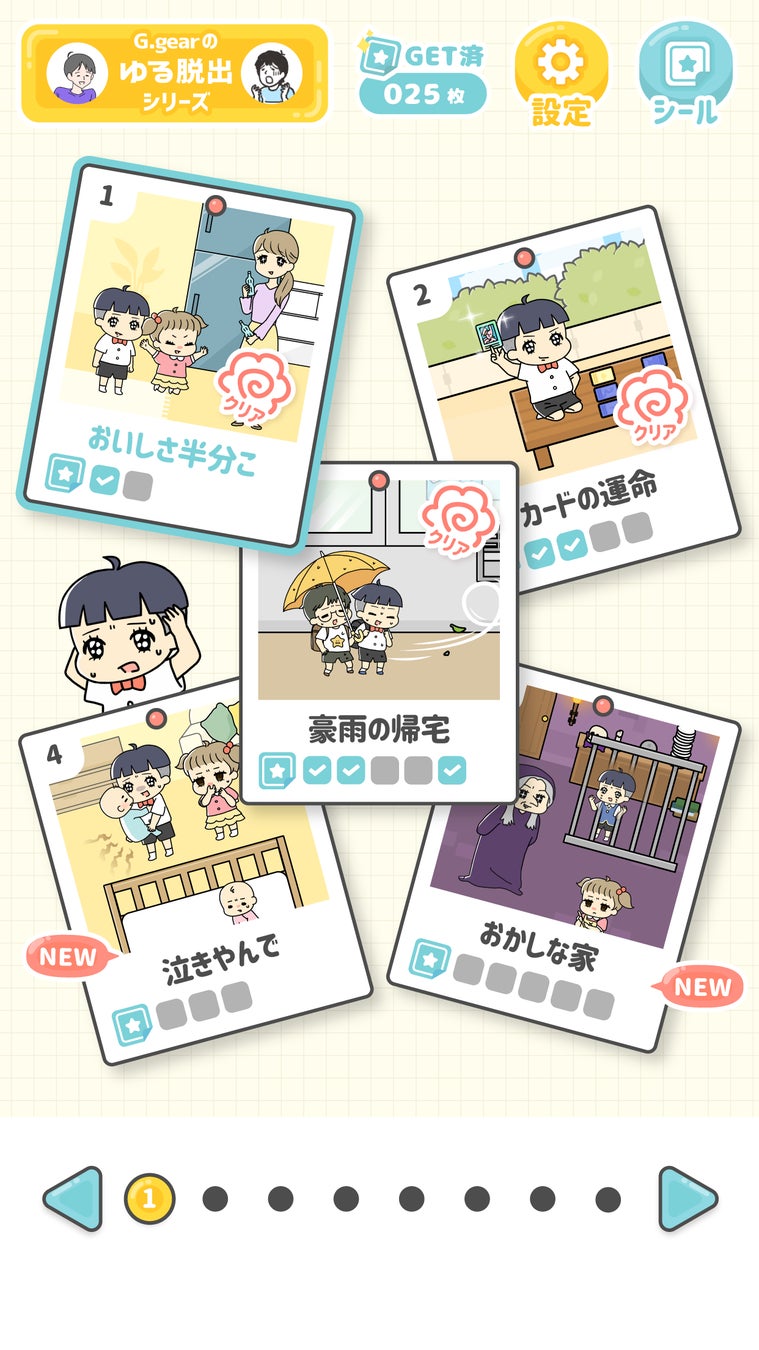Open the G.gear ゆる脱出 series banner

tap(175, 74)
